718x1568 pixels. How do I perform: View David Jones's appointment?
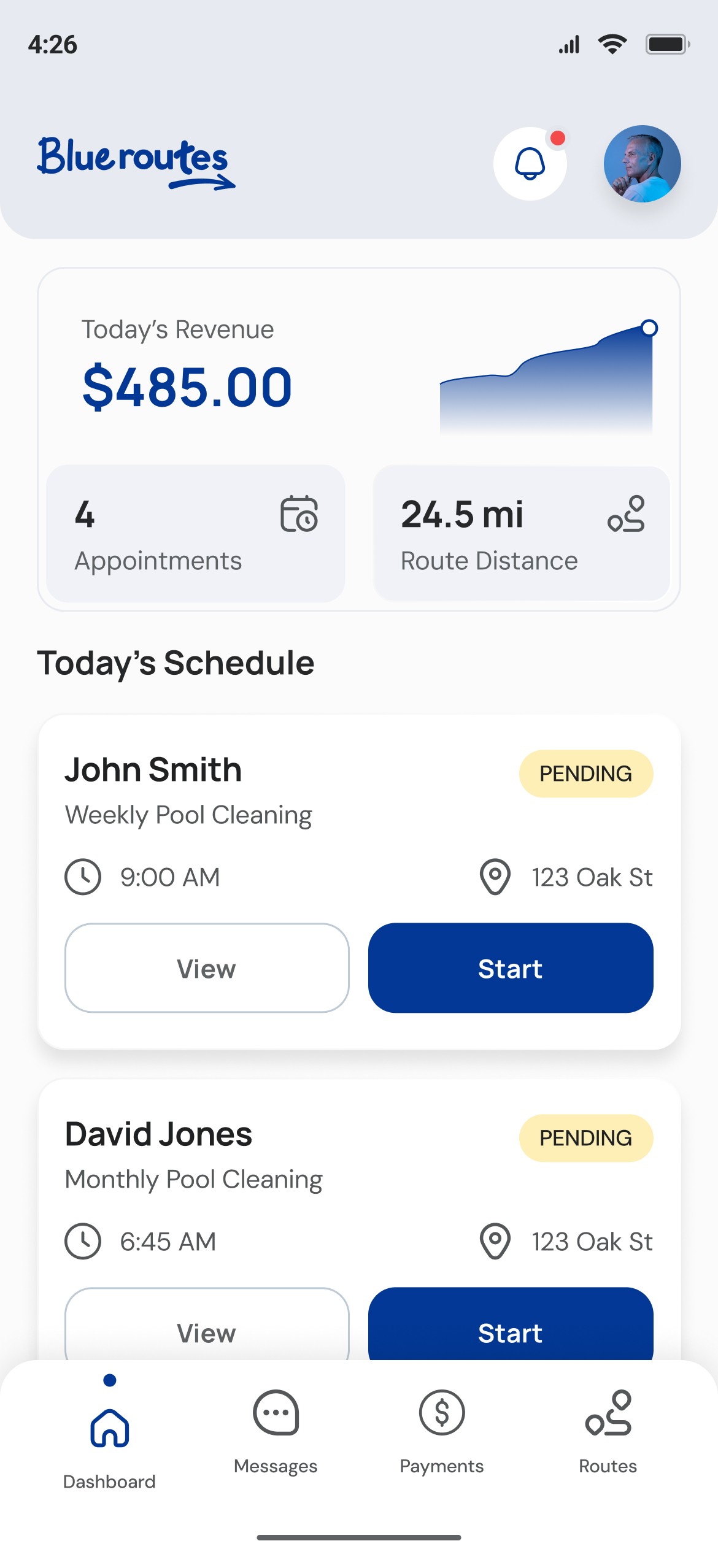click(207, 1329)
